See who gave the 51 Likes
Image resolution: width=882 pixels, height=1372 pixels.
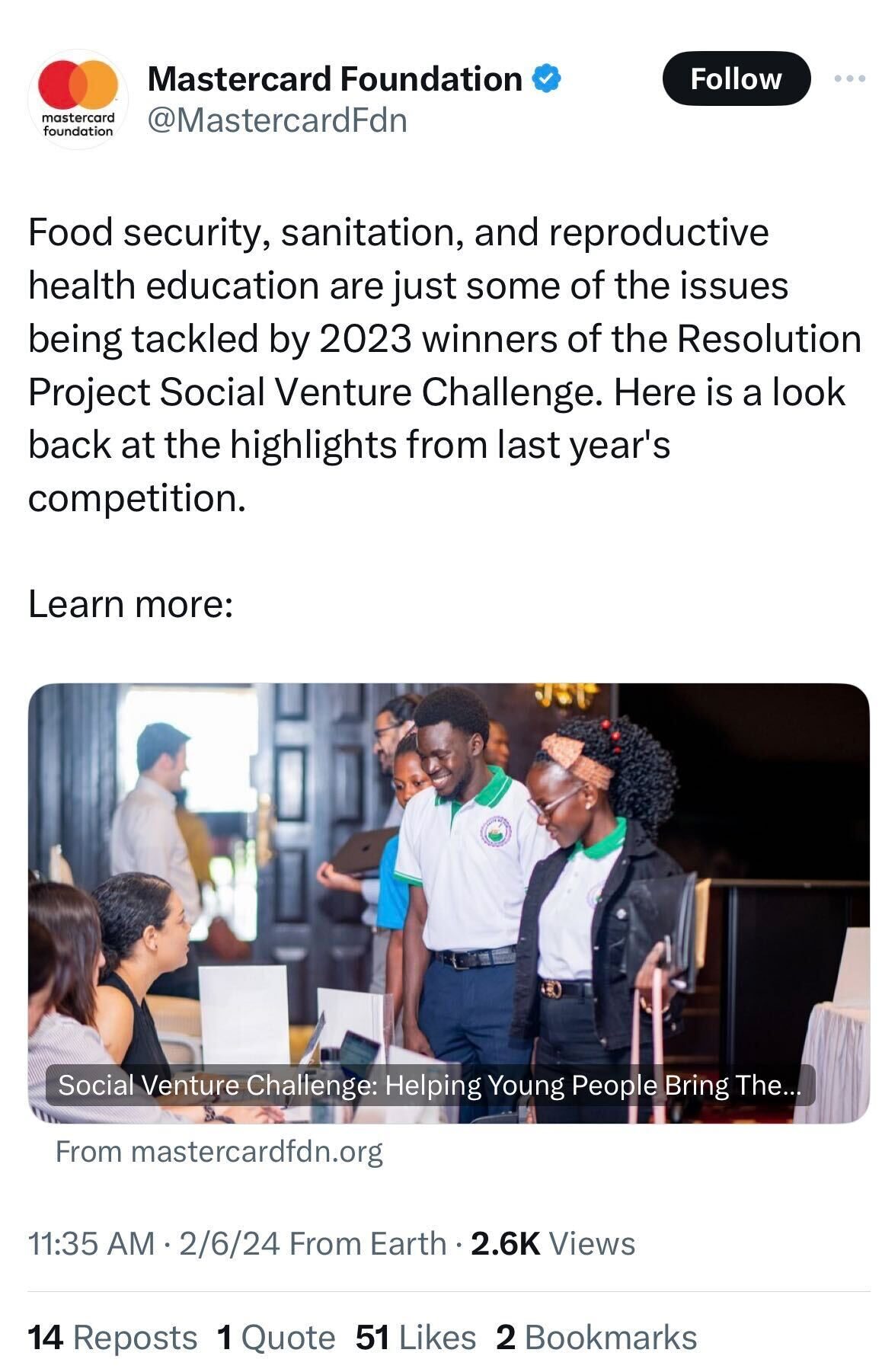[x=415, y=1338]
